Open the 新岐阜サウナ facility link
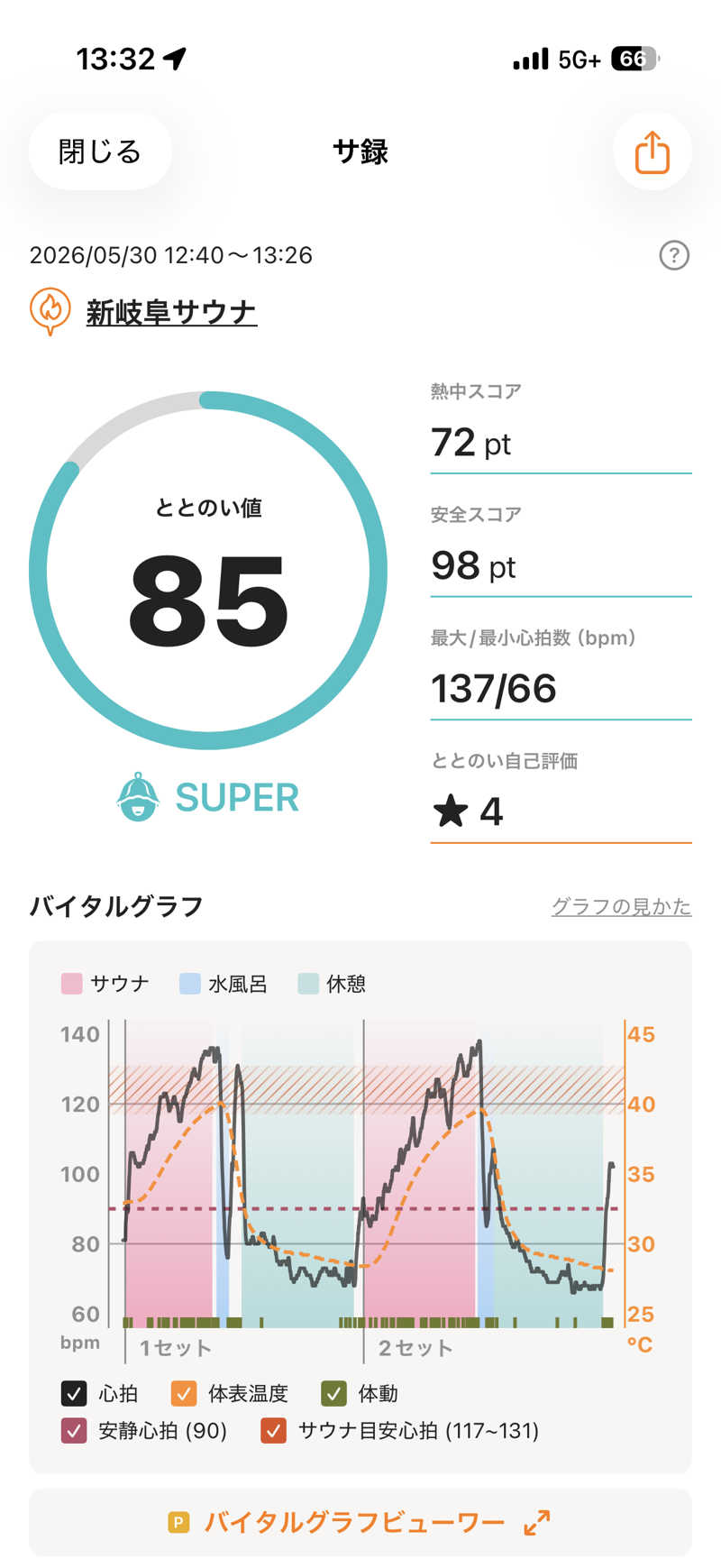Image resolution: width=721 pixels, height=1568 pixels. pos(171,312)
